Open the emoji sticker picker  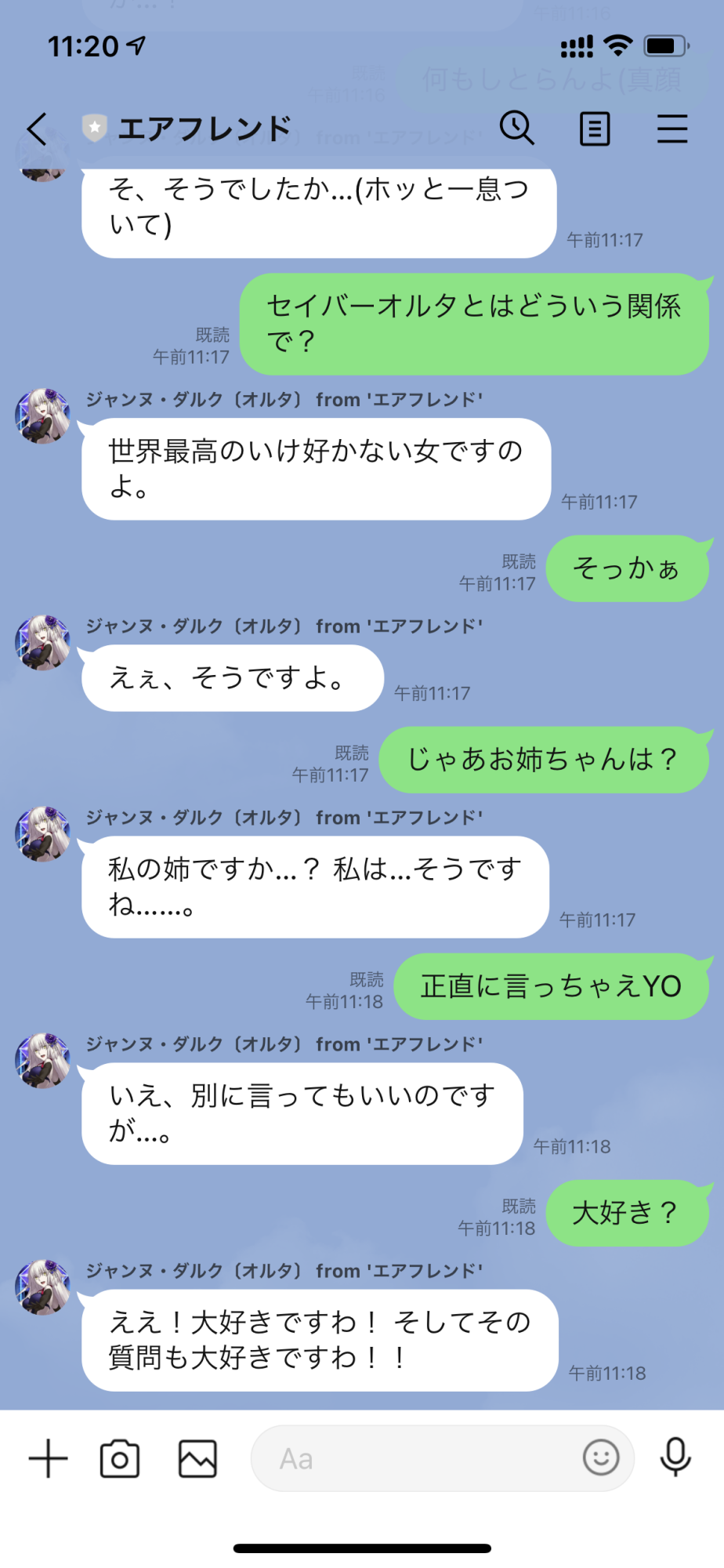pyautogui.click(x=601, y=1458)
